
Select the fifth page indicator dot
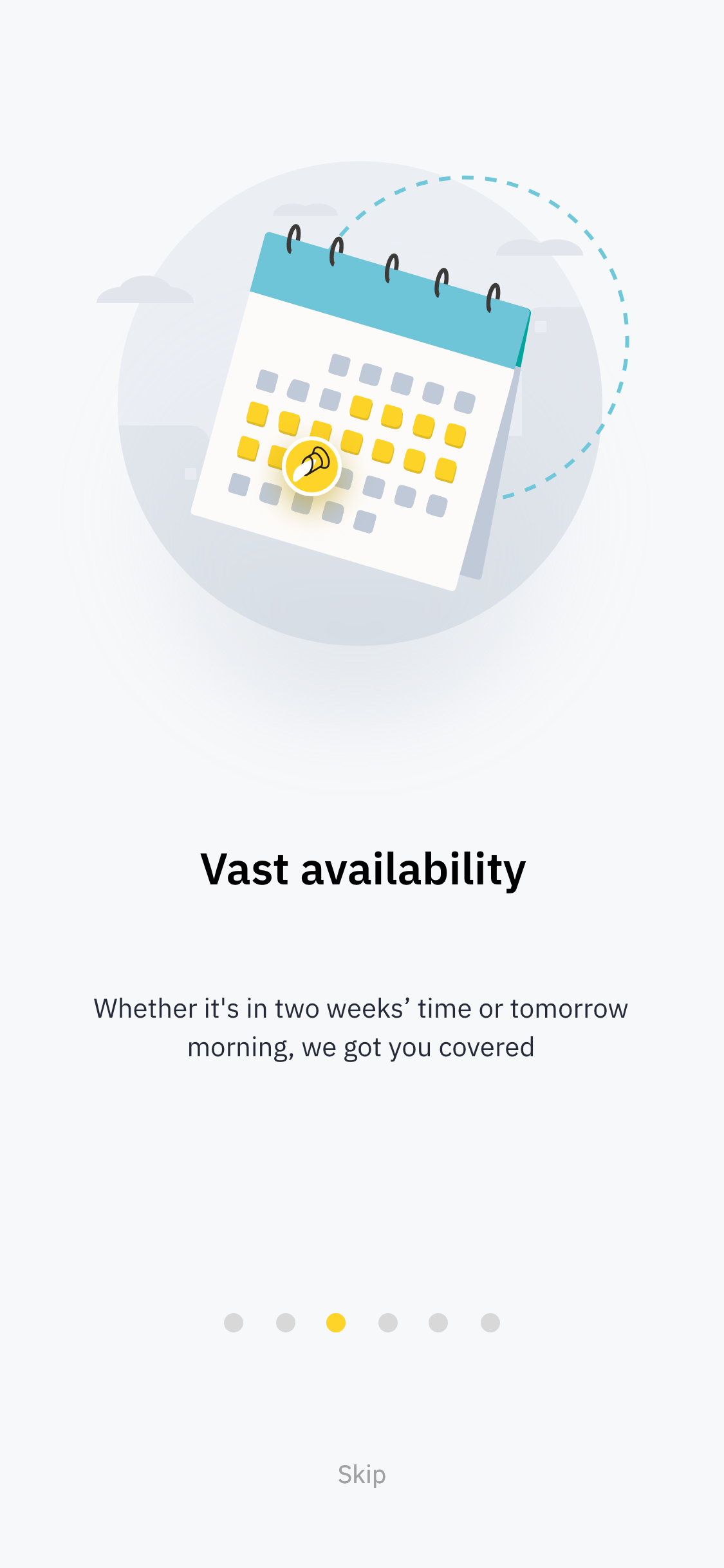438,1323
